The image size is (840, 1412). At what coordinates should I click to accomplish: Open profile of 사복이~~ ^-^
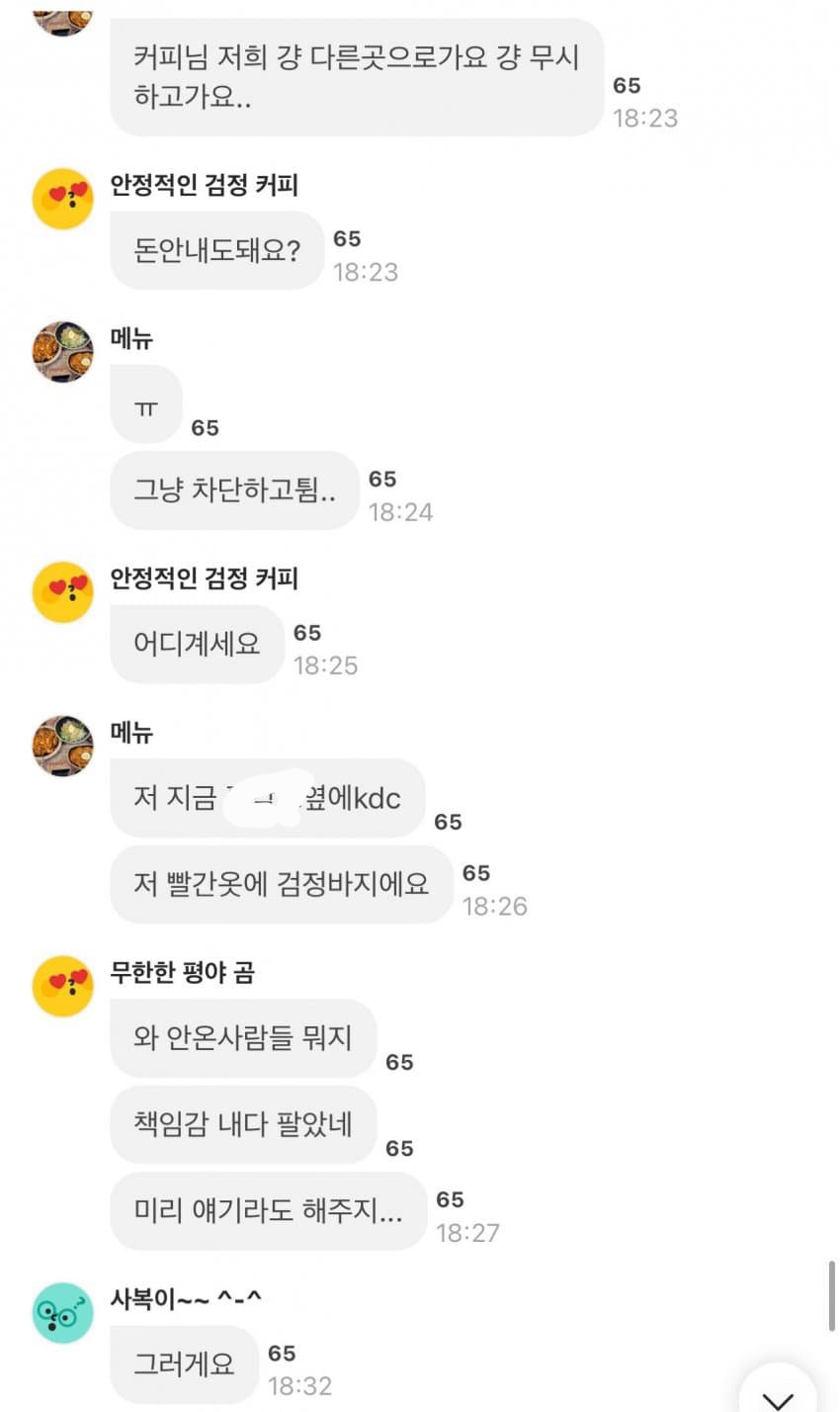point(63,1312)
